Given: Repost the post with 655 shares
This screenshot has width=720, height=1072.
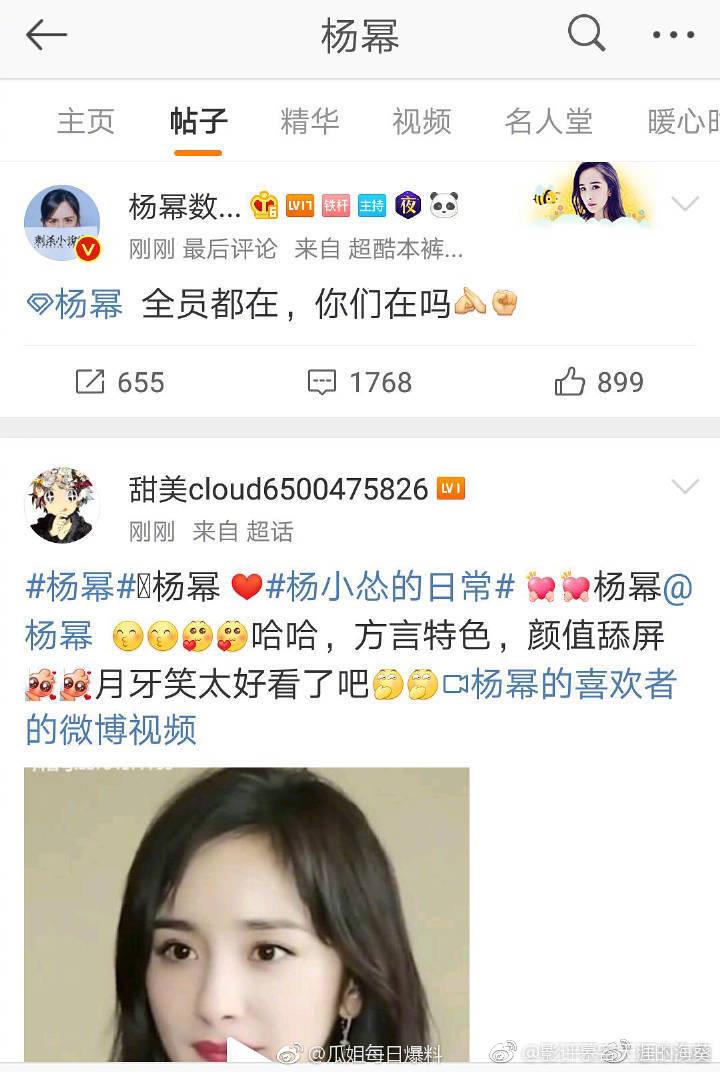Looking at the screenshot, I should tap(120, 382).
